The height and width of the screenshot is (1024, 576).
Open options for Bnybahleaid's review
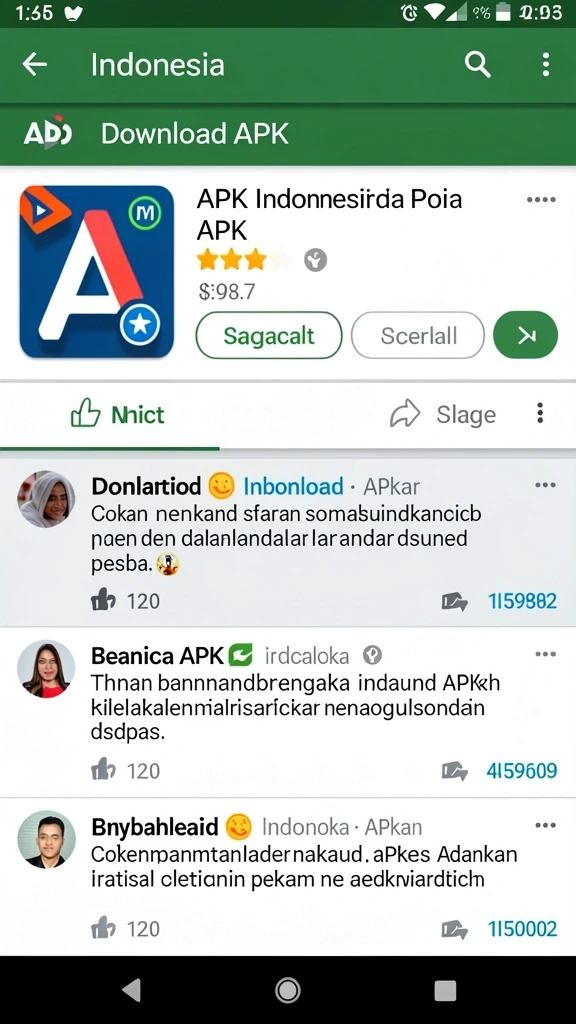point(545,825)
